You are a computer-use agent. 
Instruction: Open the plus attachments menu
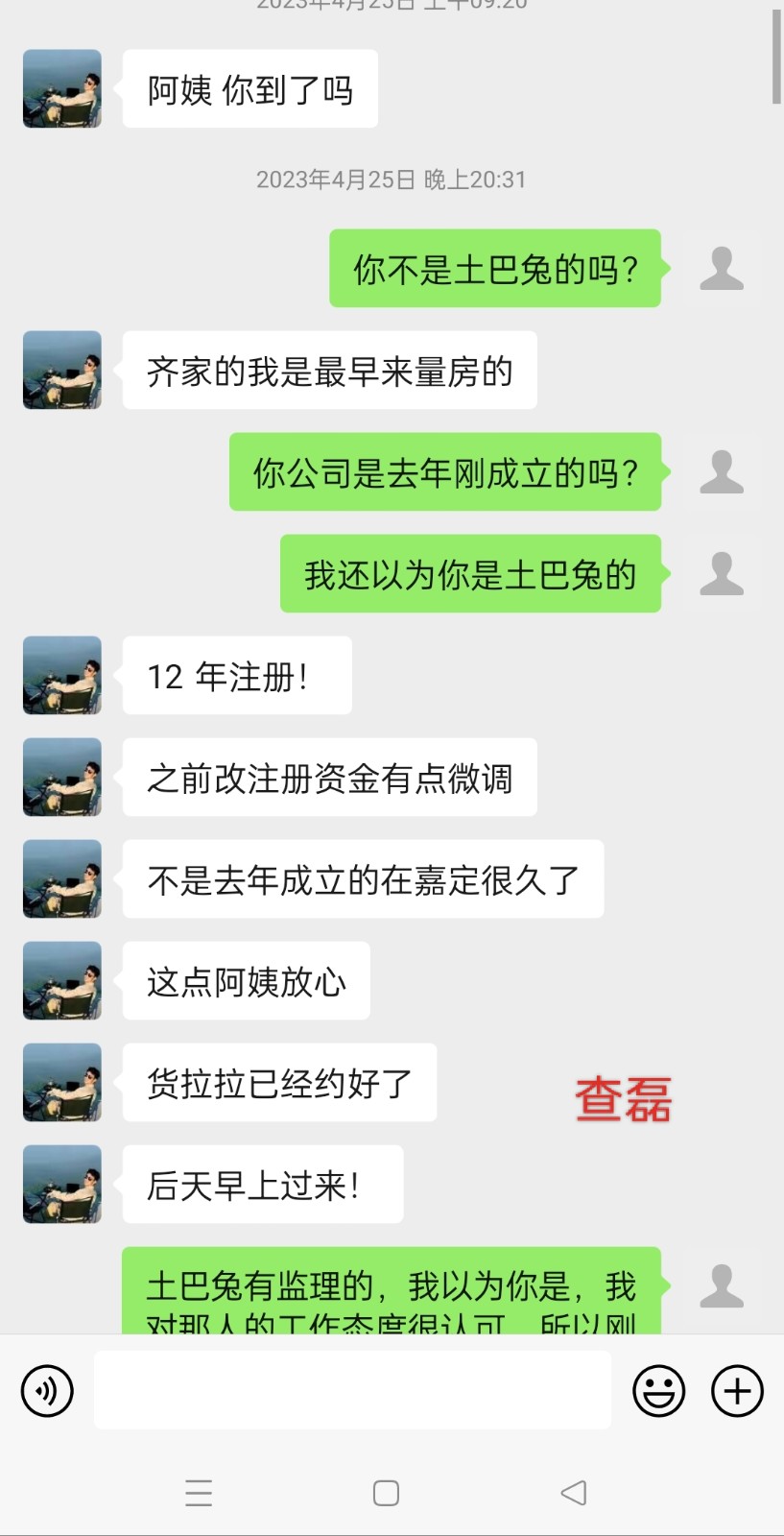pyautogui.click(x=737, y=1390)
